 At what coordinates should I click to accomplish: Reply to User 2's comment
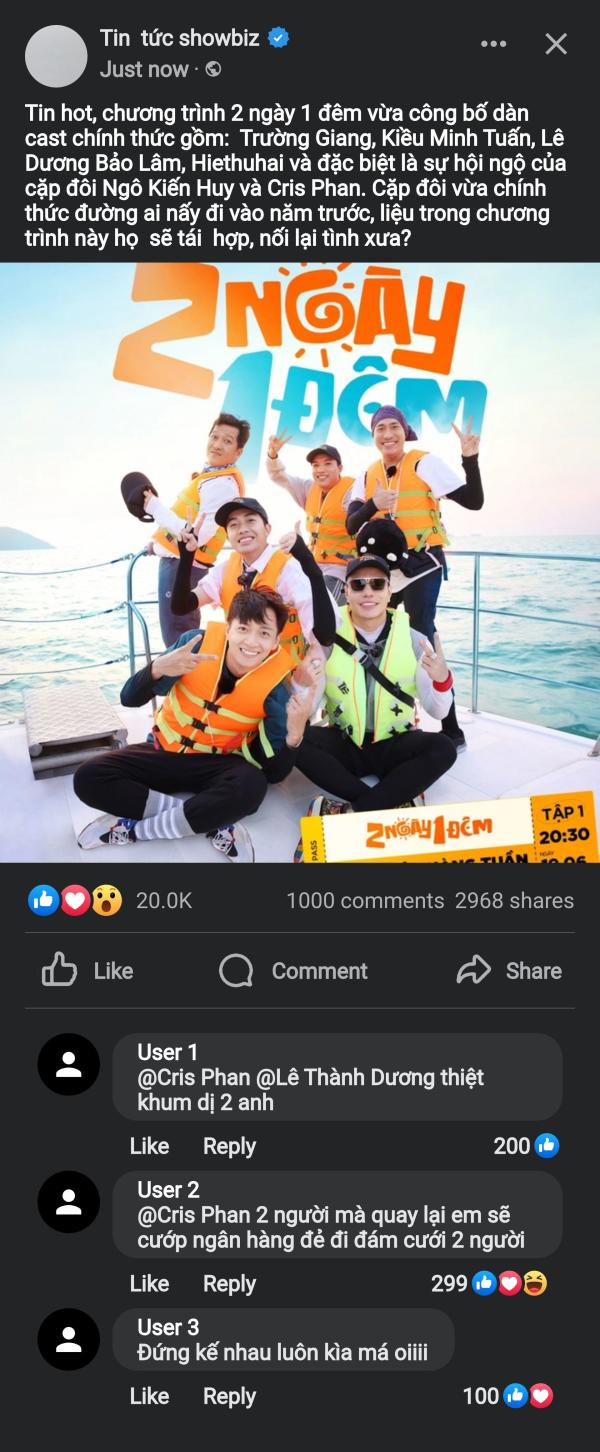229,1283
